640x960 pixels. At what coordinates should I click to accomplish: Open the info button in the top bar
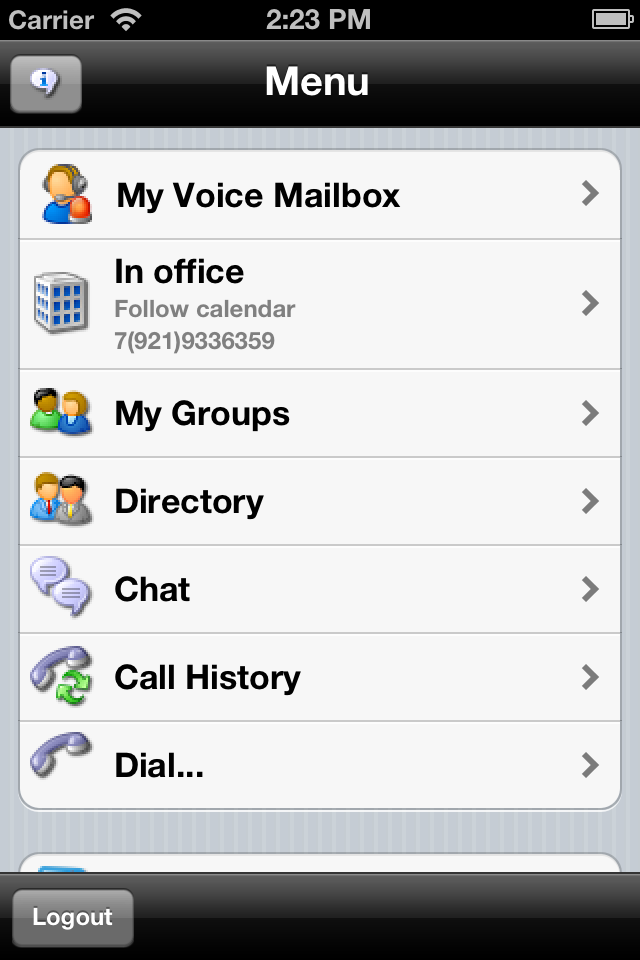pos(45,83)
